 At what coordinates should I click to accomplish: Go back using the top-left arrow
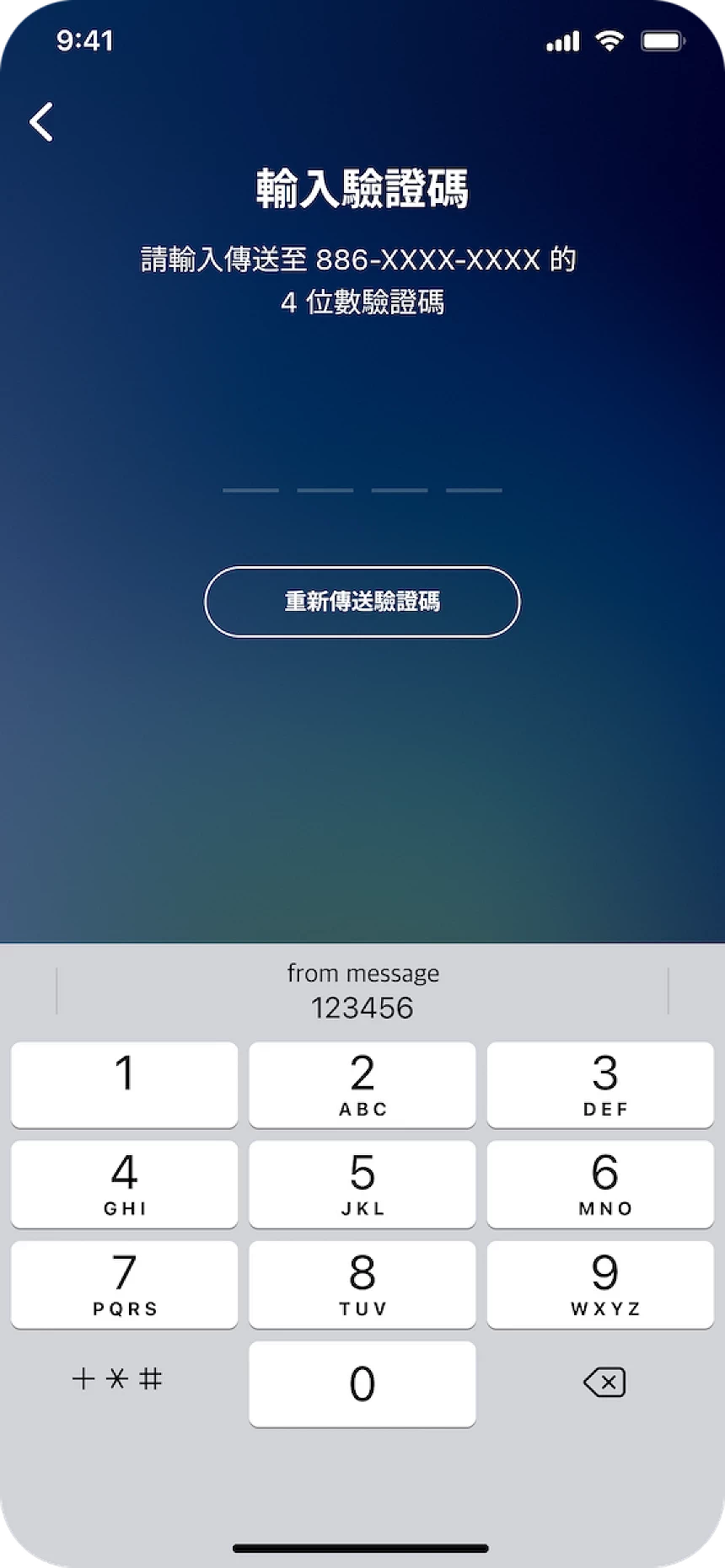[41, 122]
